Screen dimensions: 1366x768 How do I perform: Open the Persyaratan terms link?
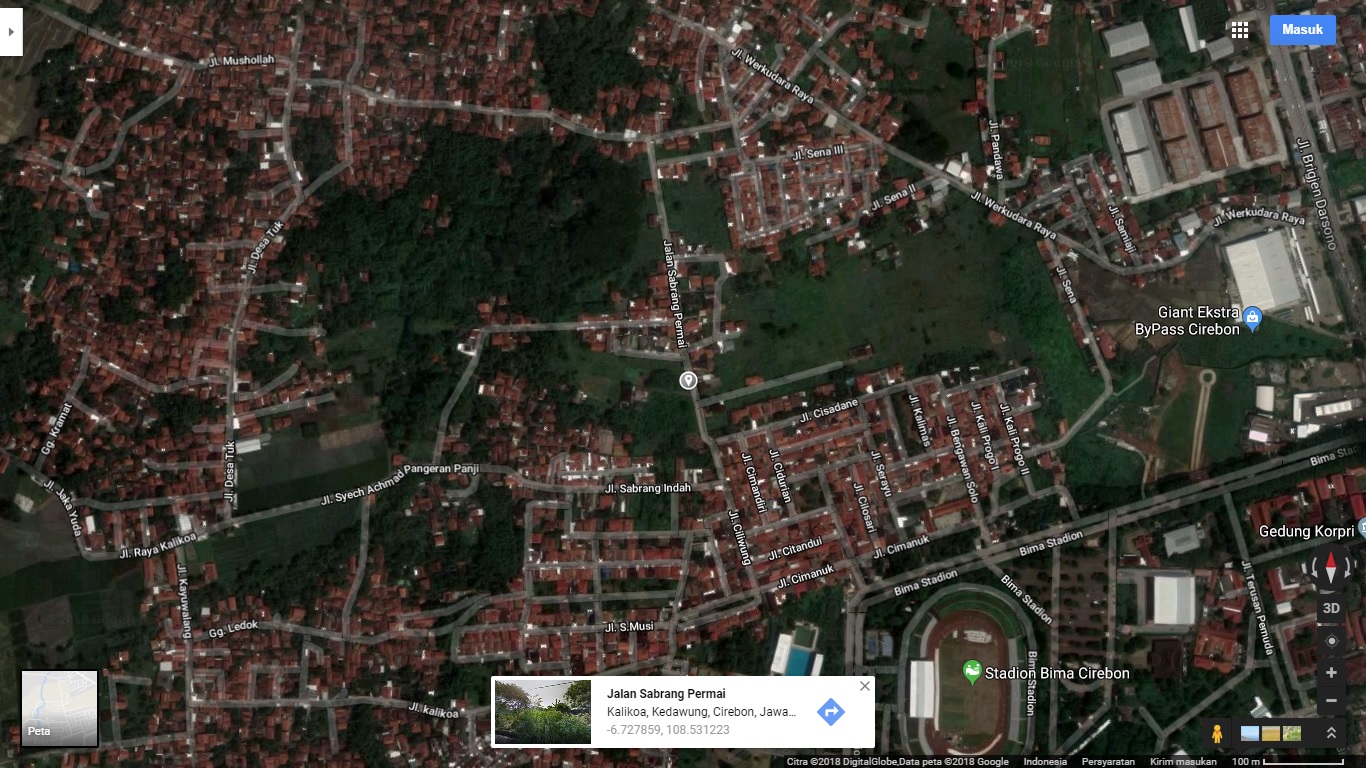[x=1107, y=762]
